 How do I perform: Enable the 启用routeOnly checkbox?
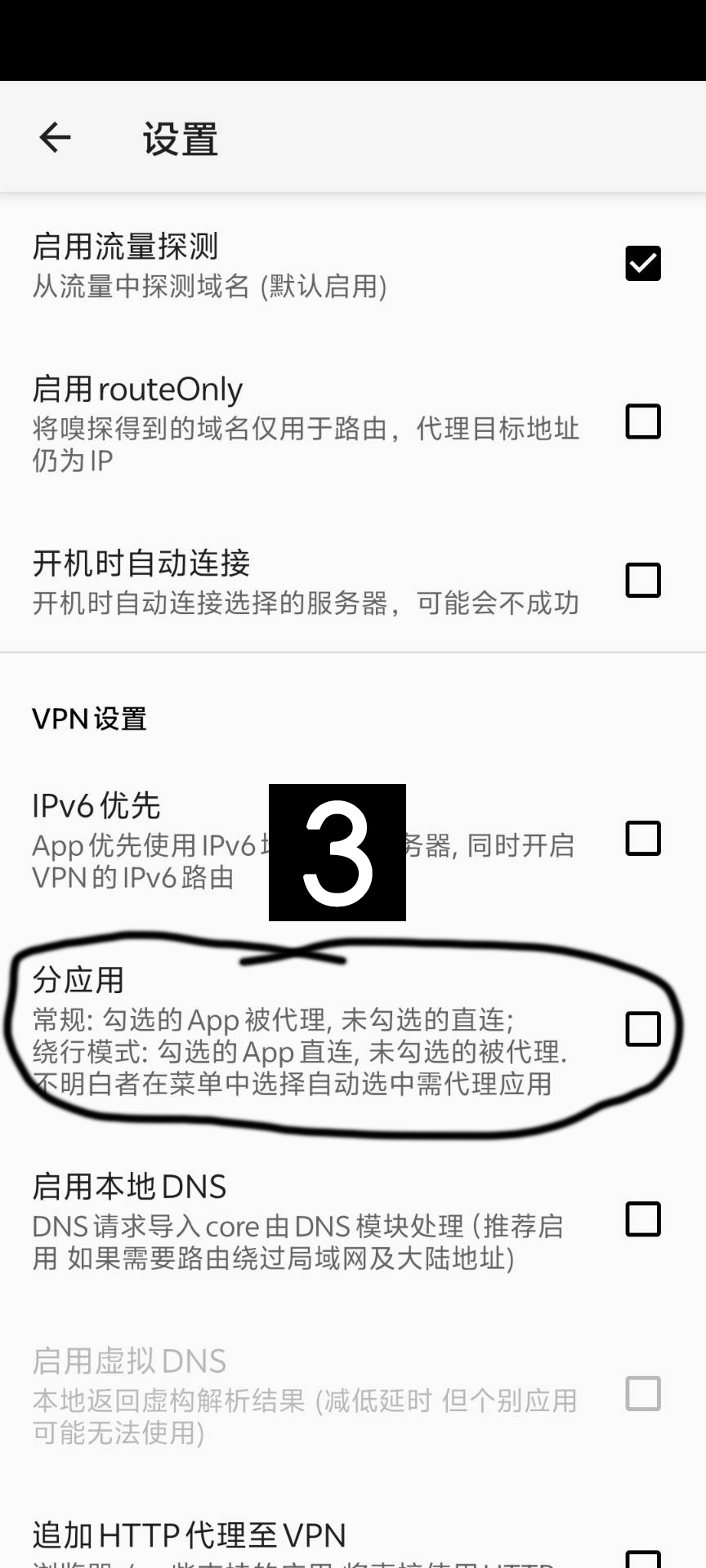click(642, 421)
